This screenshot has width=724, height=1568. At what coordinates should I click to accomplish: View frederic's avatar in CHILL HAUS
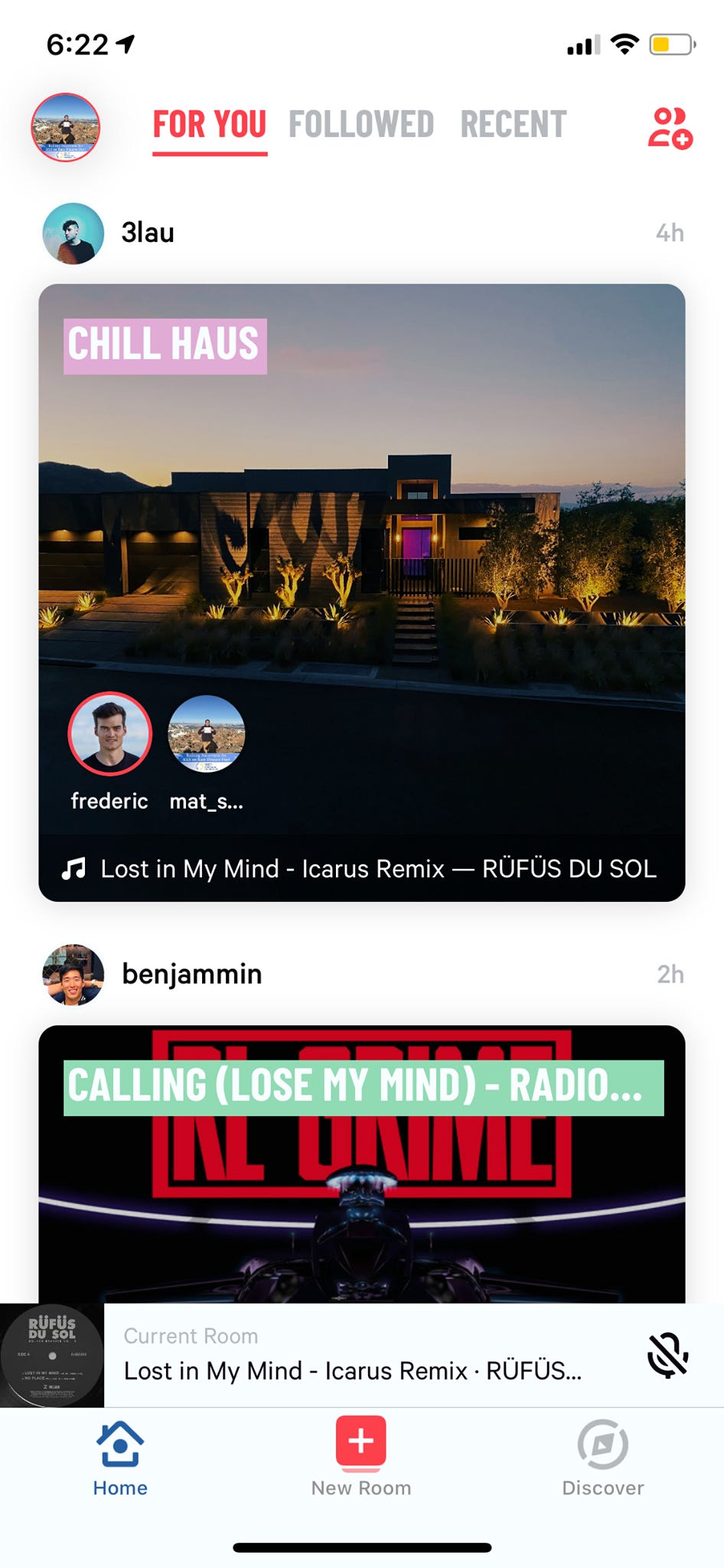pyautogui.click(x=110, y=734)
